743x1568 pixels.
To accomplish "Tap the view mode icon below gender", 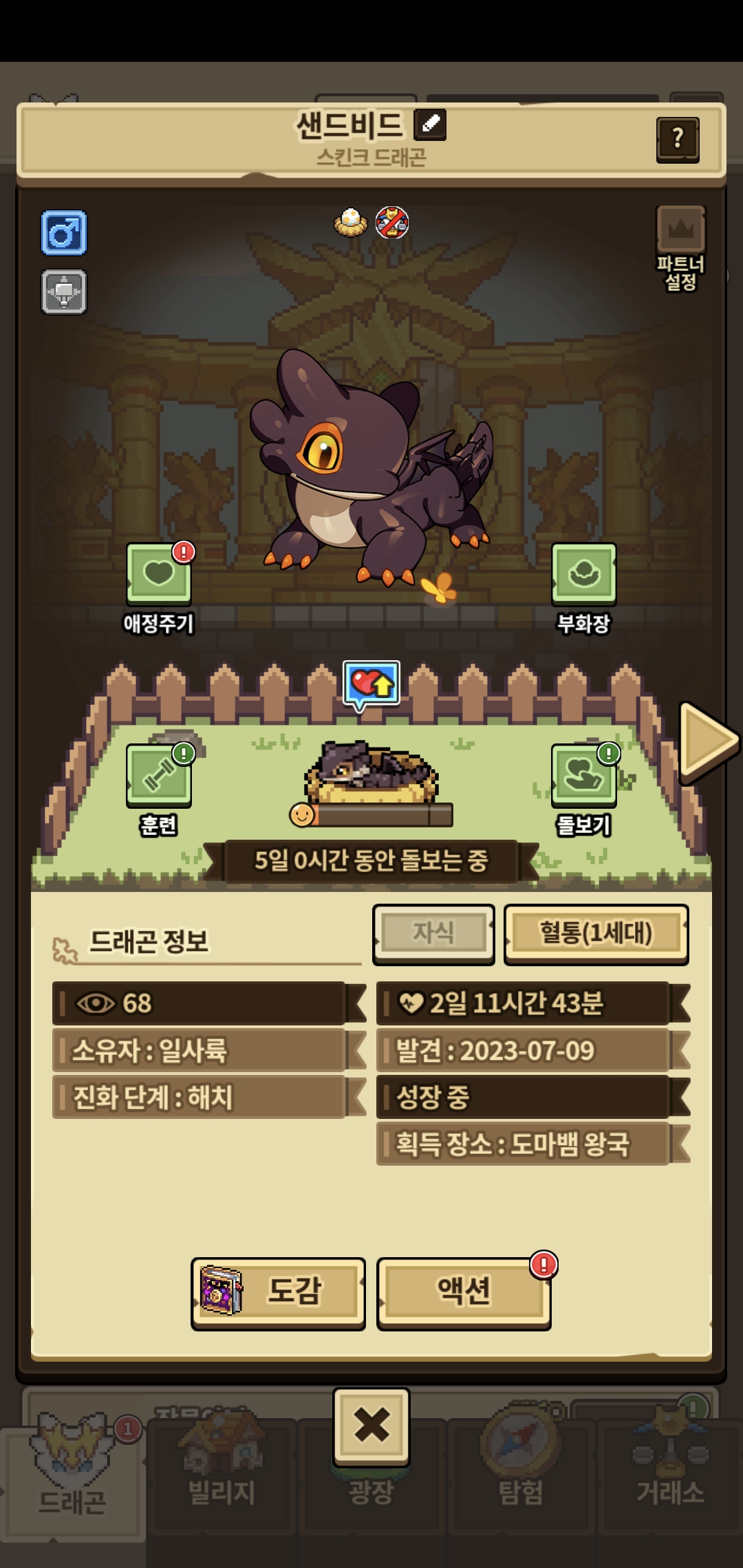I will (64, 292).
